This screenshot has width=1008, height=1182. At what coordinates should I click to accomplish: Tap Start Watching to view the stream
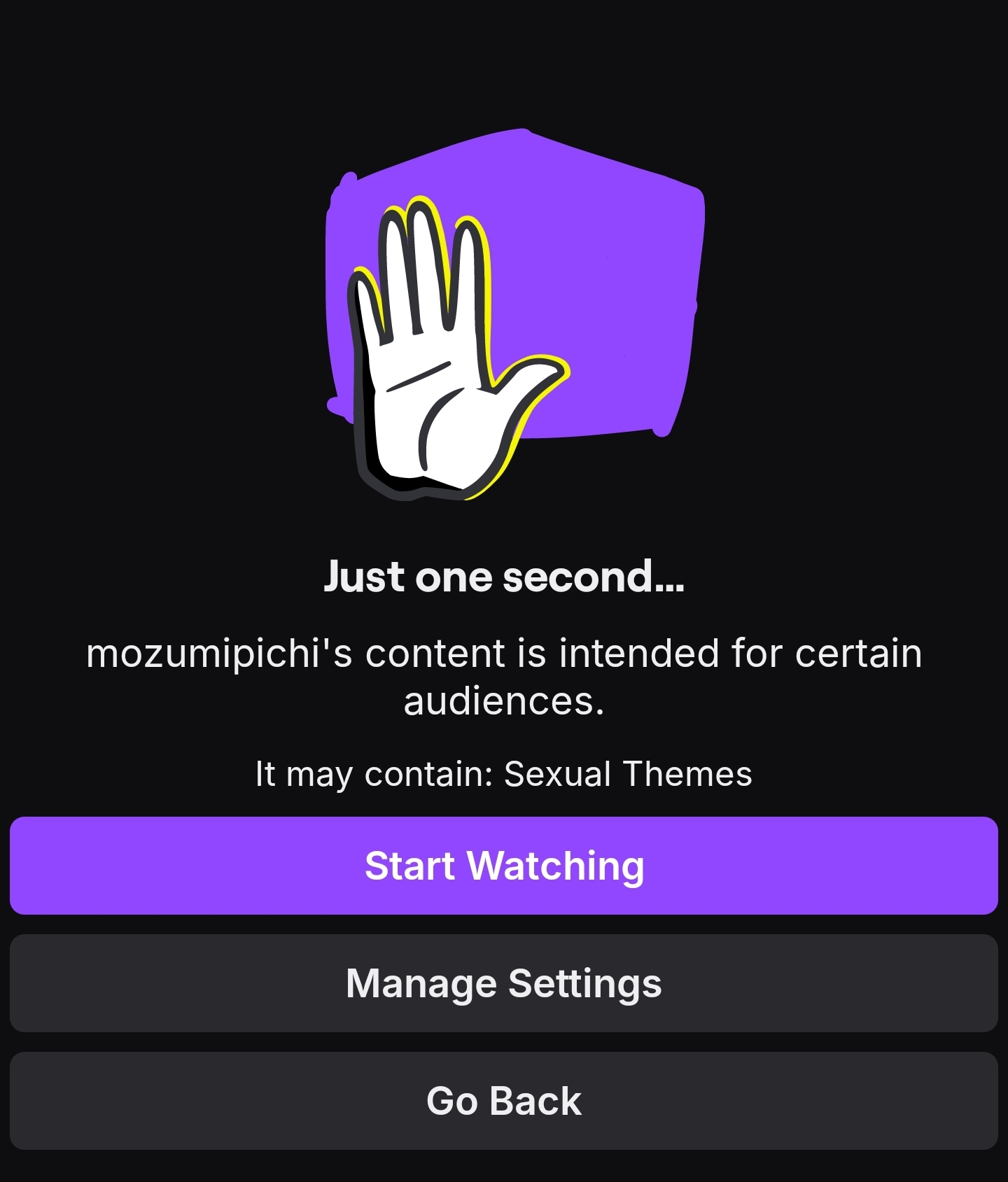(504, 866)
